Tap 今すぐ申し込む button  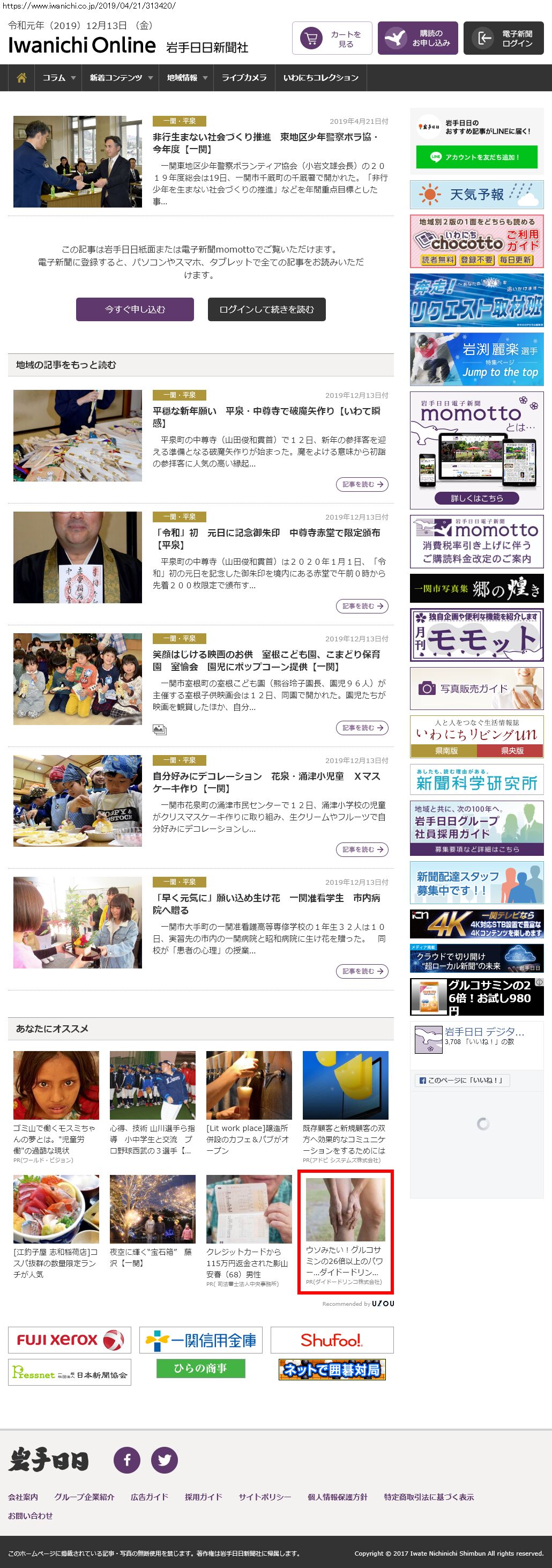coord(135,309)
